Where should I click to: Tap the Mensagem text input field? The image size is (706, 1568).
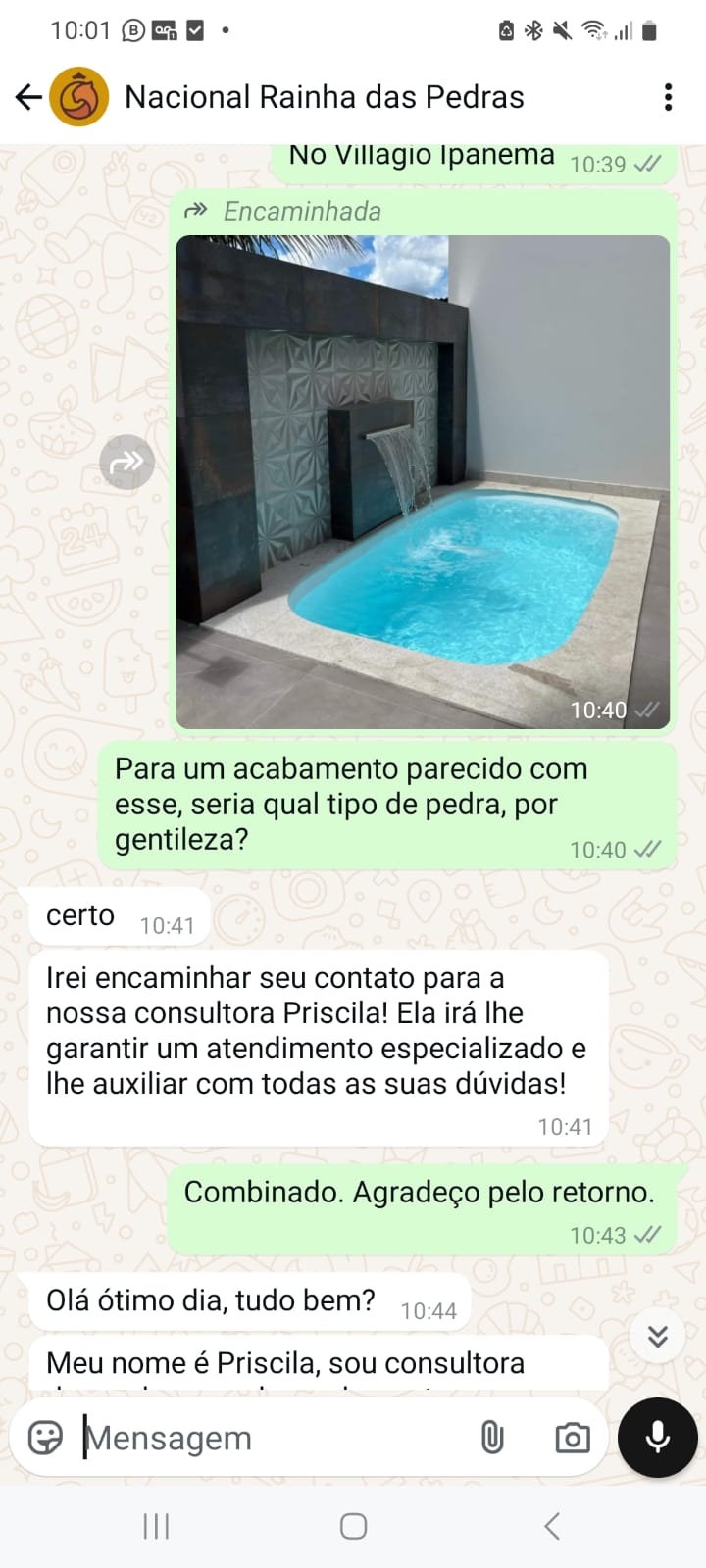245,1438
